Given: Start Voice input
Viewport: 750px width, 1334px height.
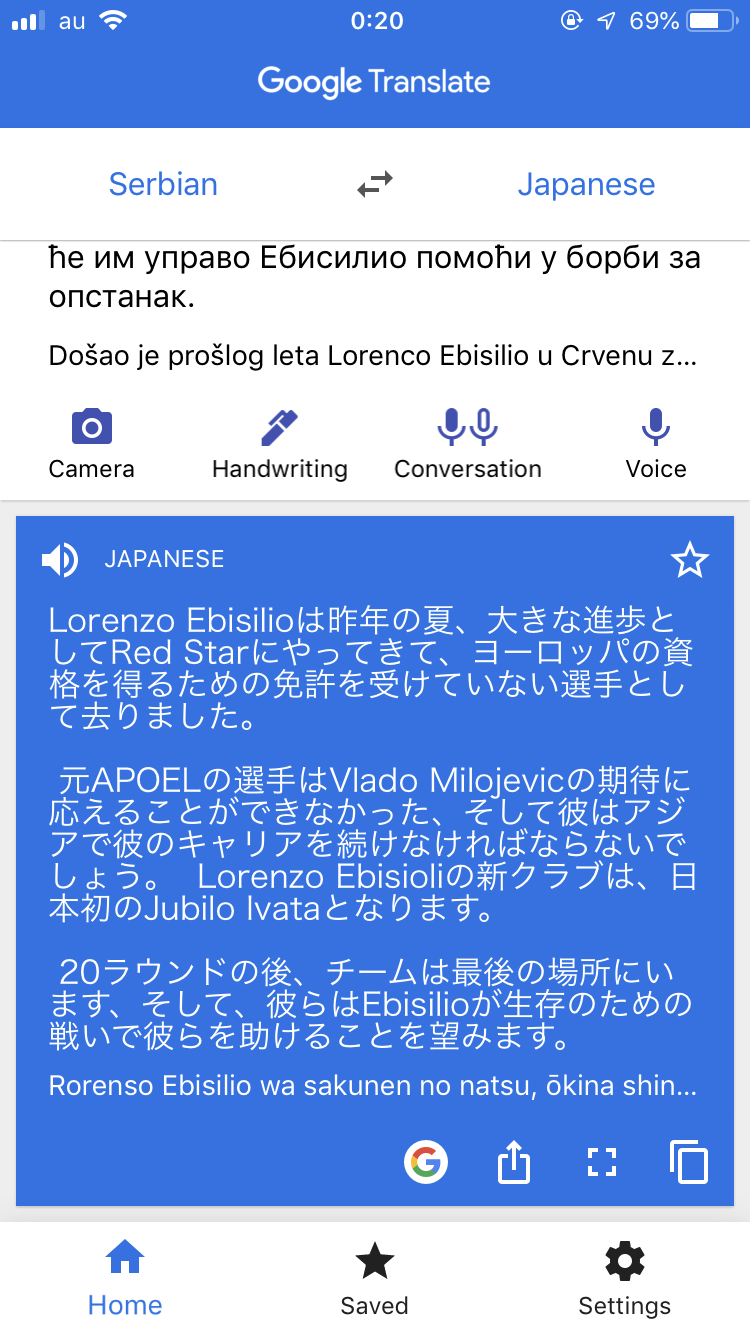Looking at the screenshot, I should click(x=656, y=444).
